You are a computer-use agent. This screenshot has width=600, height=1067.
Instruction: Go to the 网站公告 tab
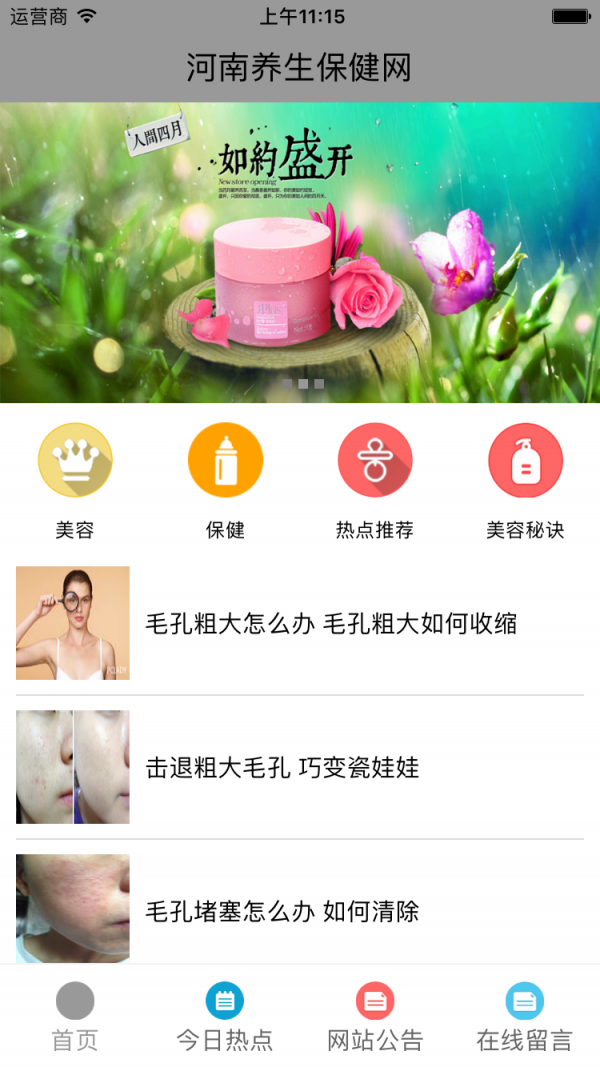[x=375, y=1017]
